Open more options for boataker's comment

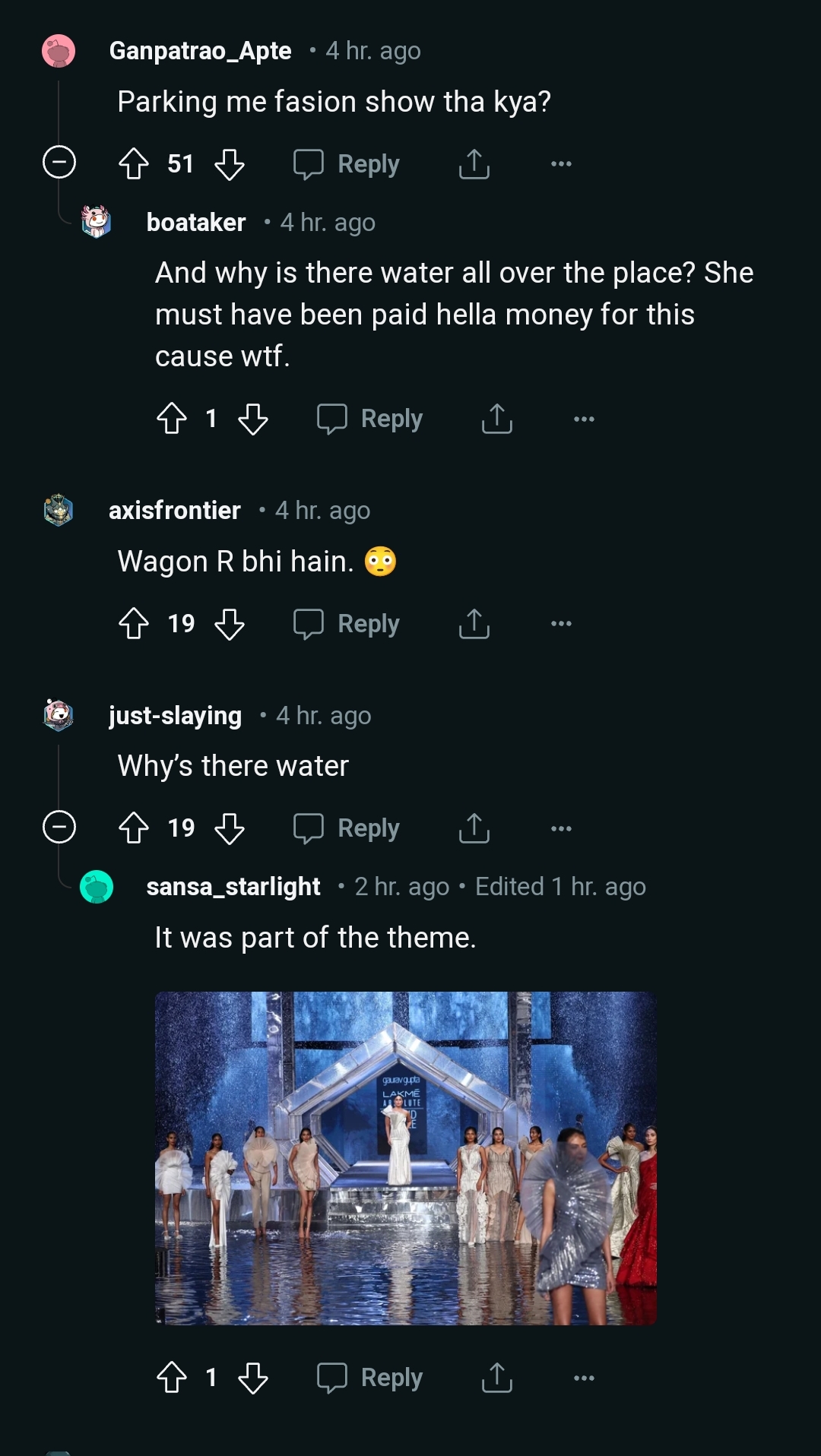(x=584, y=419)
